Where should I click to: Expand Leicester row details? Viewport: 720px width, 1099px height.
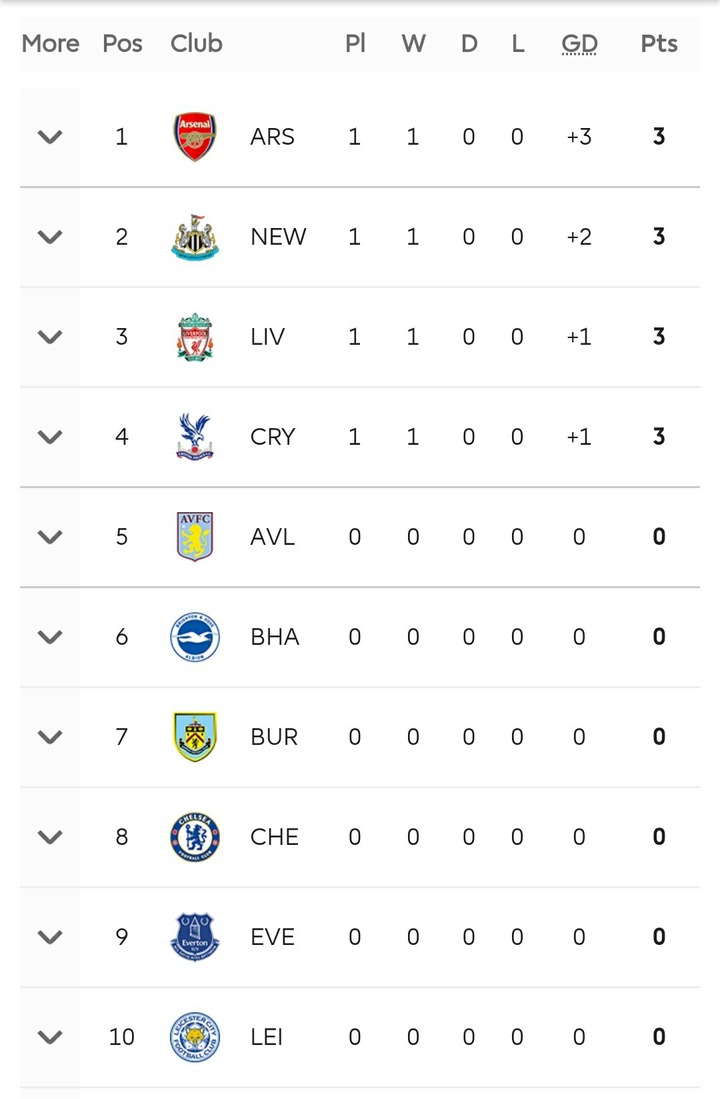coord(50,1037)
